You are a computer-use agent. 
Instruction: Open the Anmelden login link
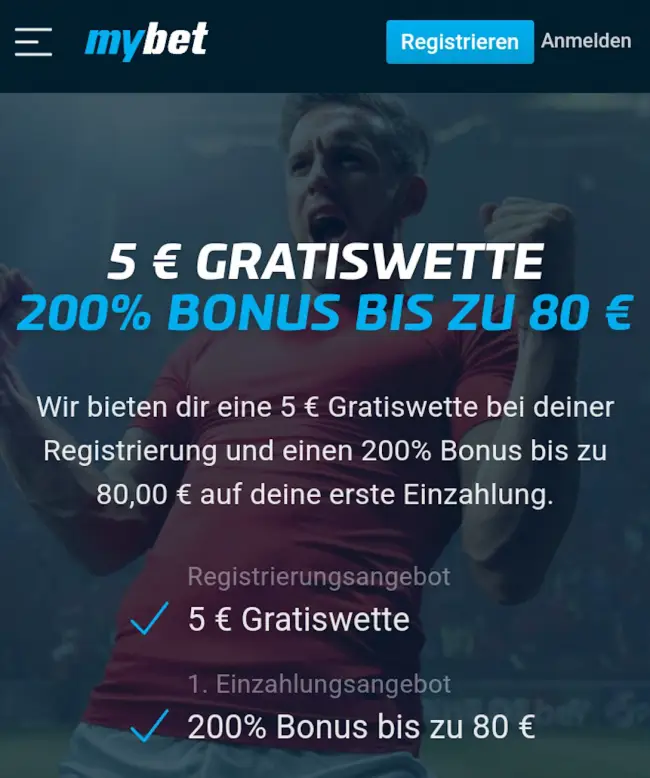pyautogui.click(x=586, y=41)
